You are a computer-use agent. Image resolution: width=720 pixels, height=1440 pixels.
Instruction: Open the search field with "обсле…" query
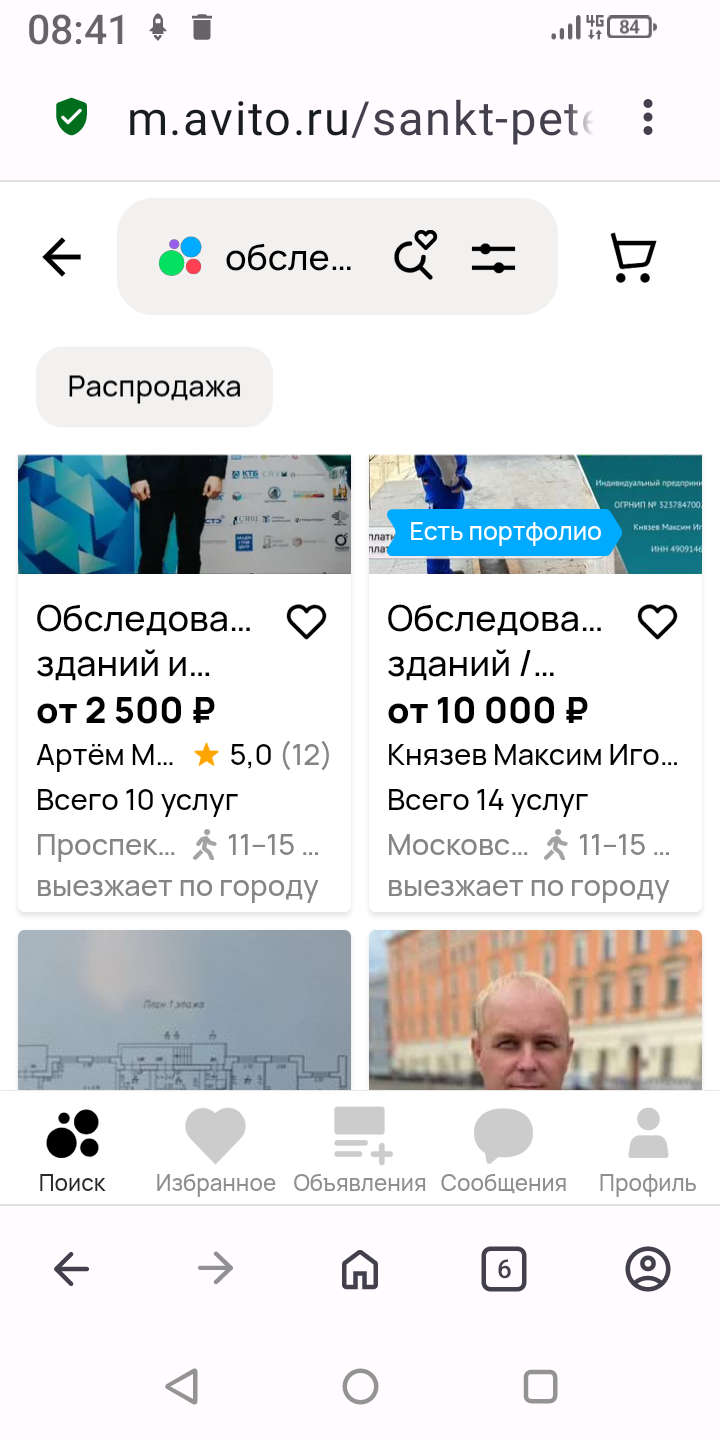288,258
